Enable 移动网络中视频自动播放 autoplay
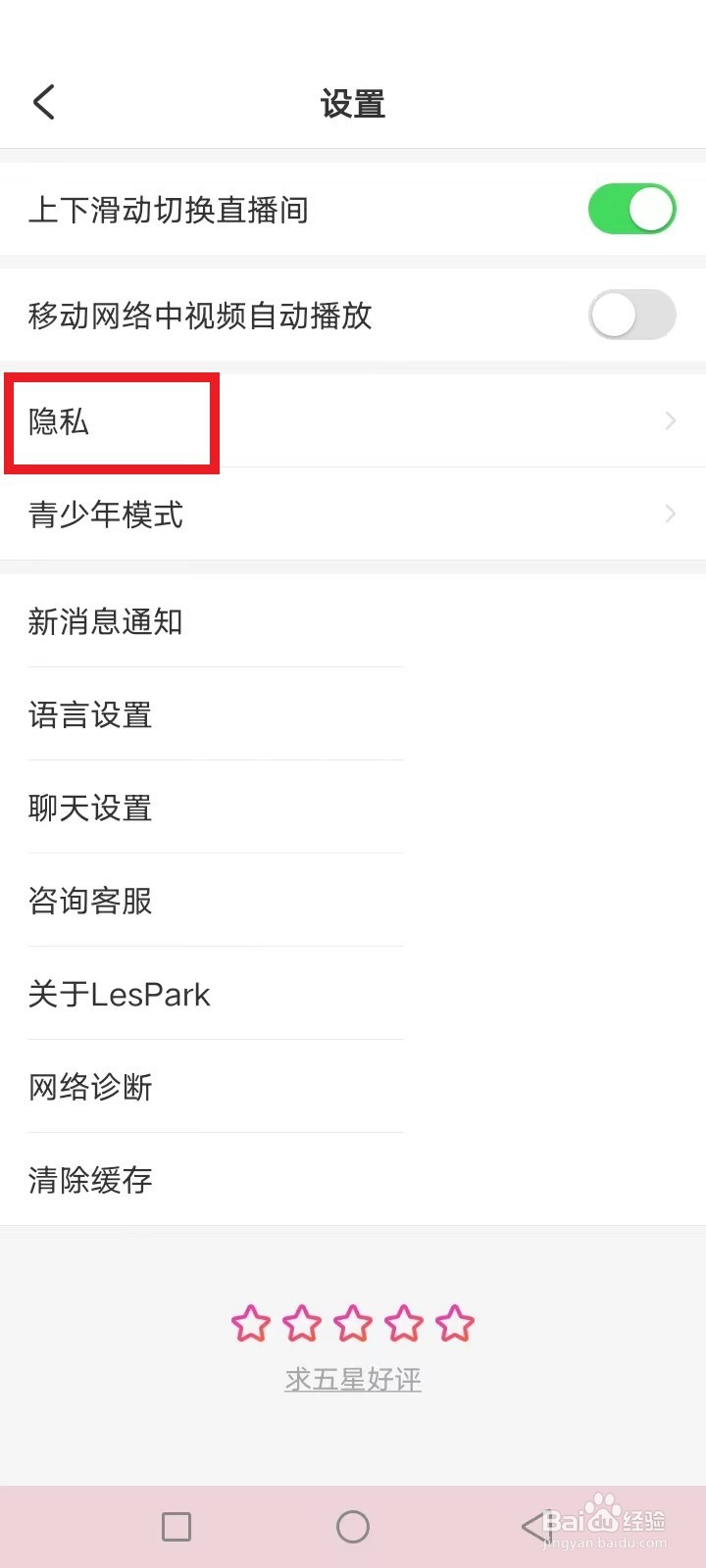Viewport: 706px width, 1568px height. (632, 315)
